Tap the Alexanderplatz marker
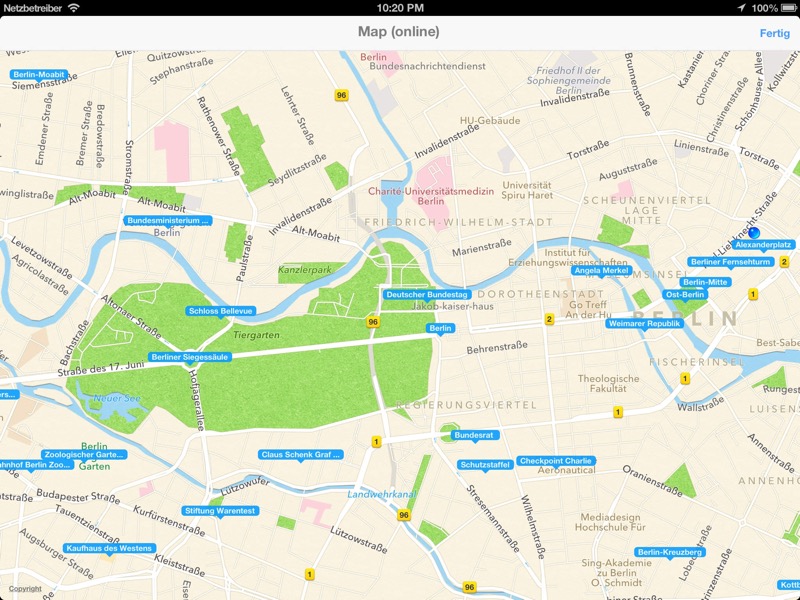Image resolution: width=800 pixels, height=600 pixels. [762, 244]
